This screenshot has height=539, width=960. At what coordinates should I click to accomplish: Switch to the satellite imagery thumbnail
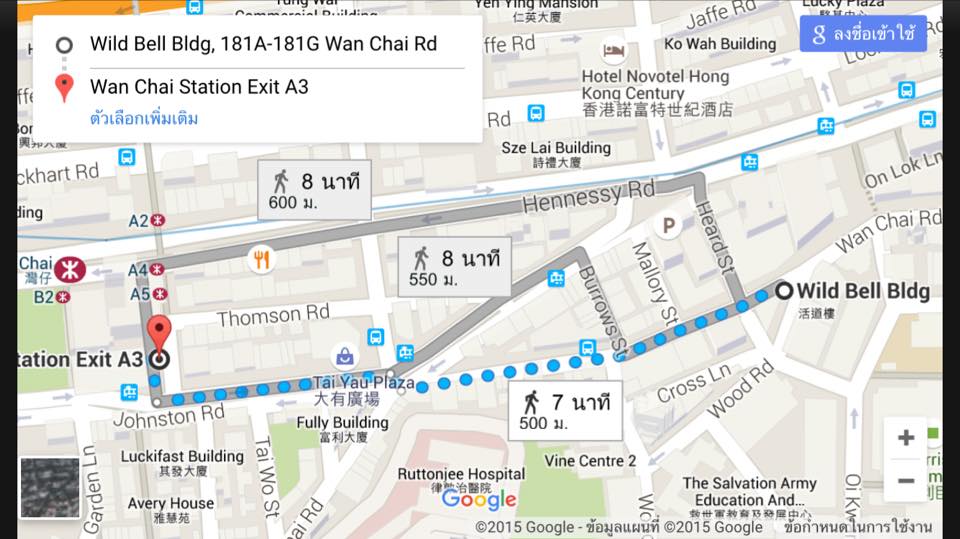pos(49,486)
